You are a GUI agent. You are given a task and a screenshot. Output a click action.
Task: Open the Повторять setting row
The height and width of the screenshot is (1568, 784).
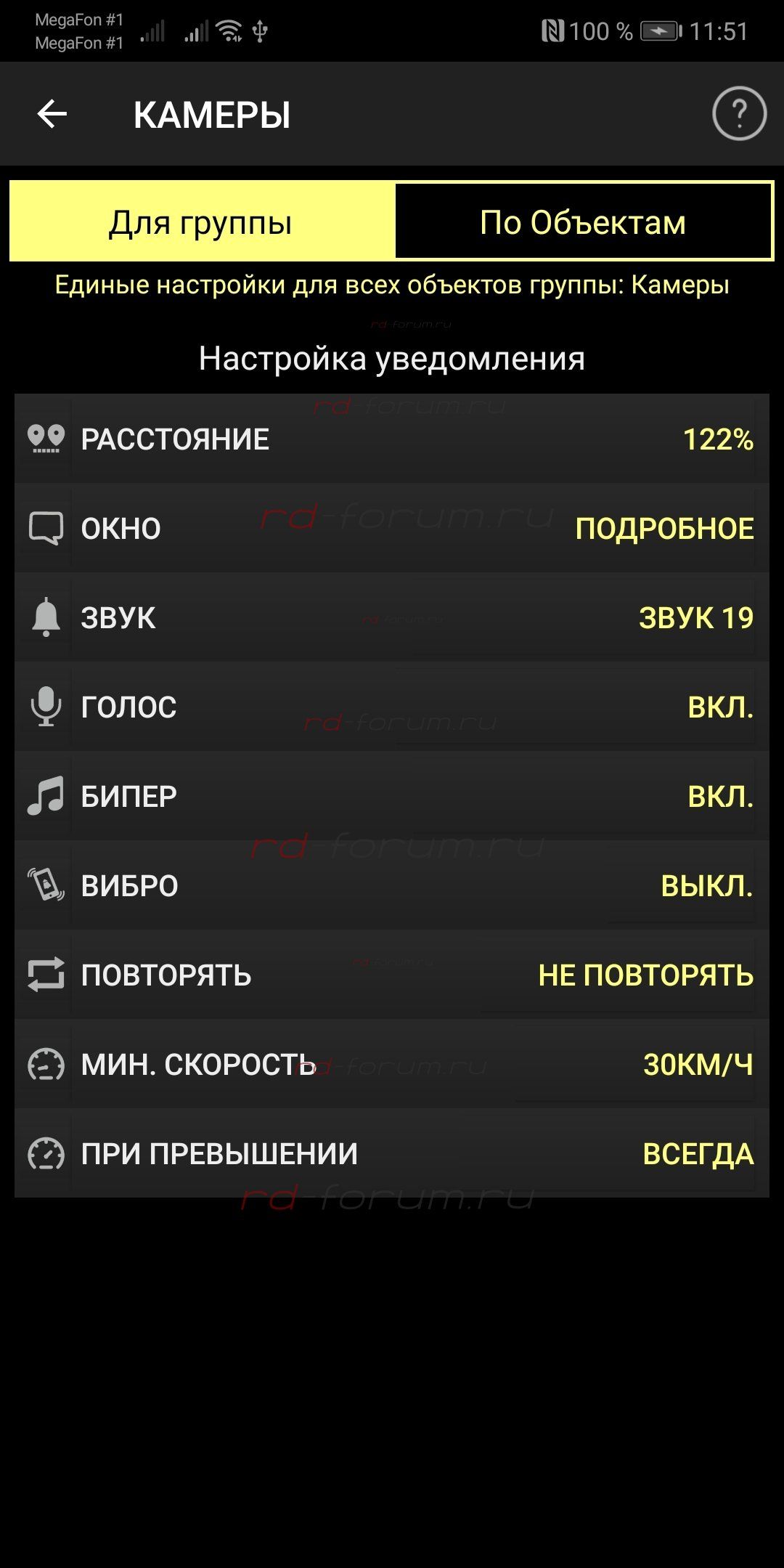(x=392, y=975)
